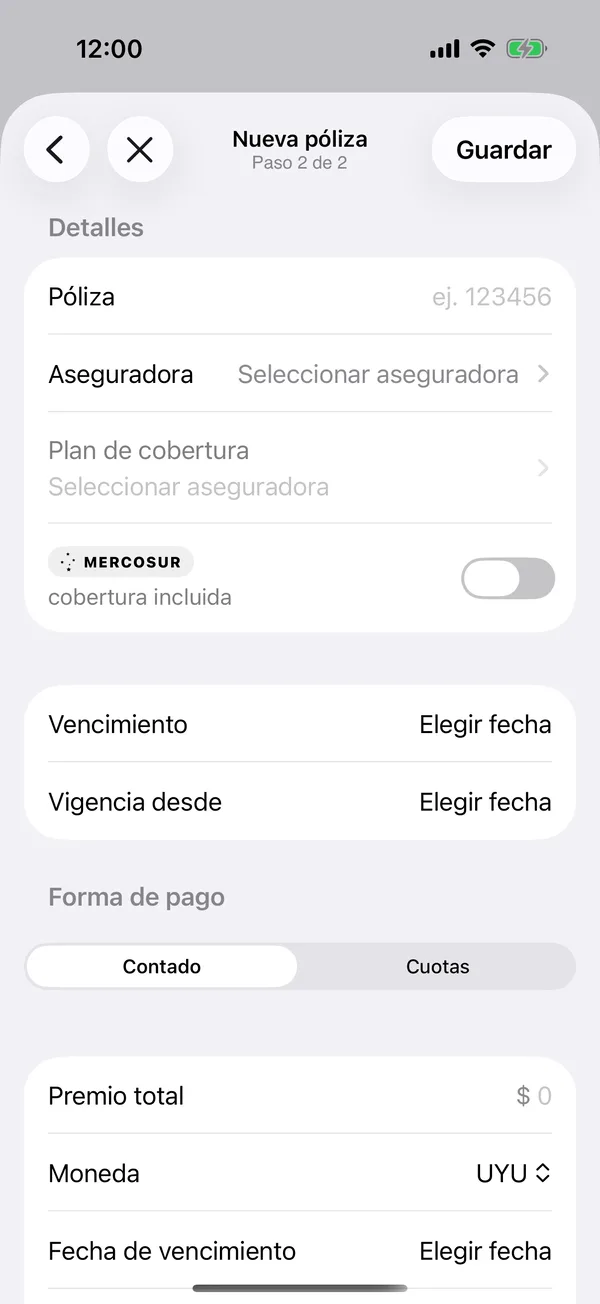Pick the Vigencia desde date
The height and width of the screenshot is (1304, 600).
tap(300, 802)
